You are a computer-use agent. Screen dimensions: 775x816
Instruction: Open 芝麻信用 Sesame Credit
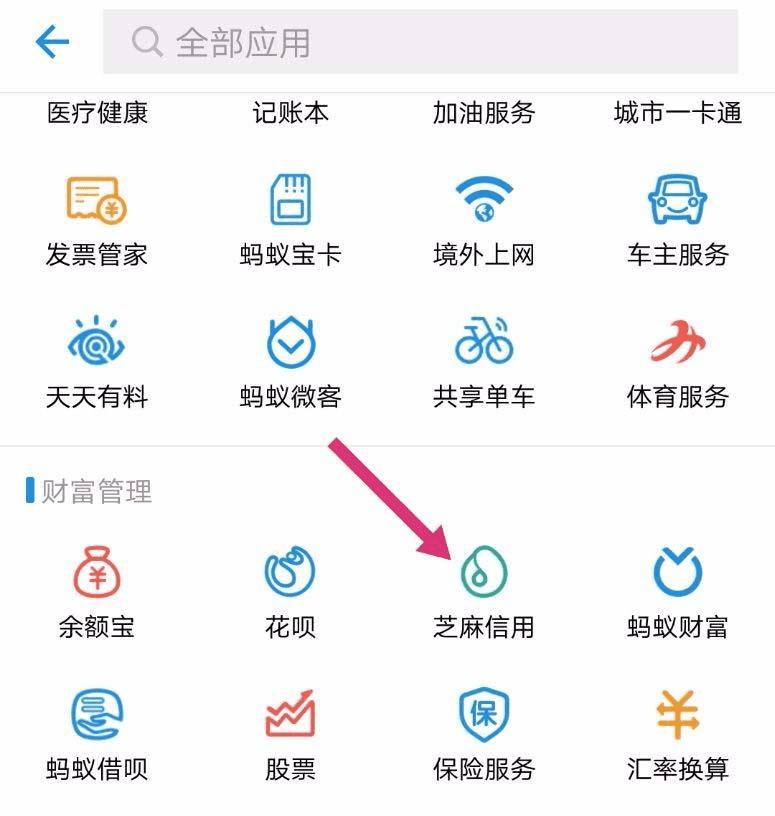[x=484, y=574]
